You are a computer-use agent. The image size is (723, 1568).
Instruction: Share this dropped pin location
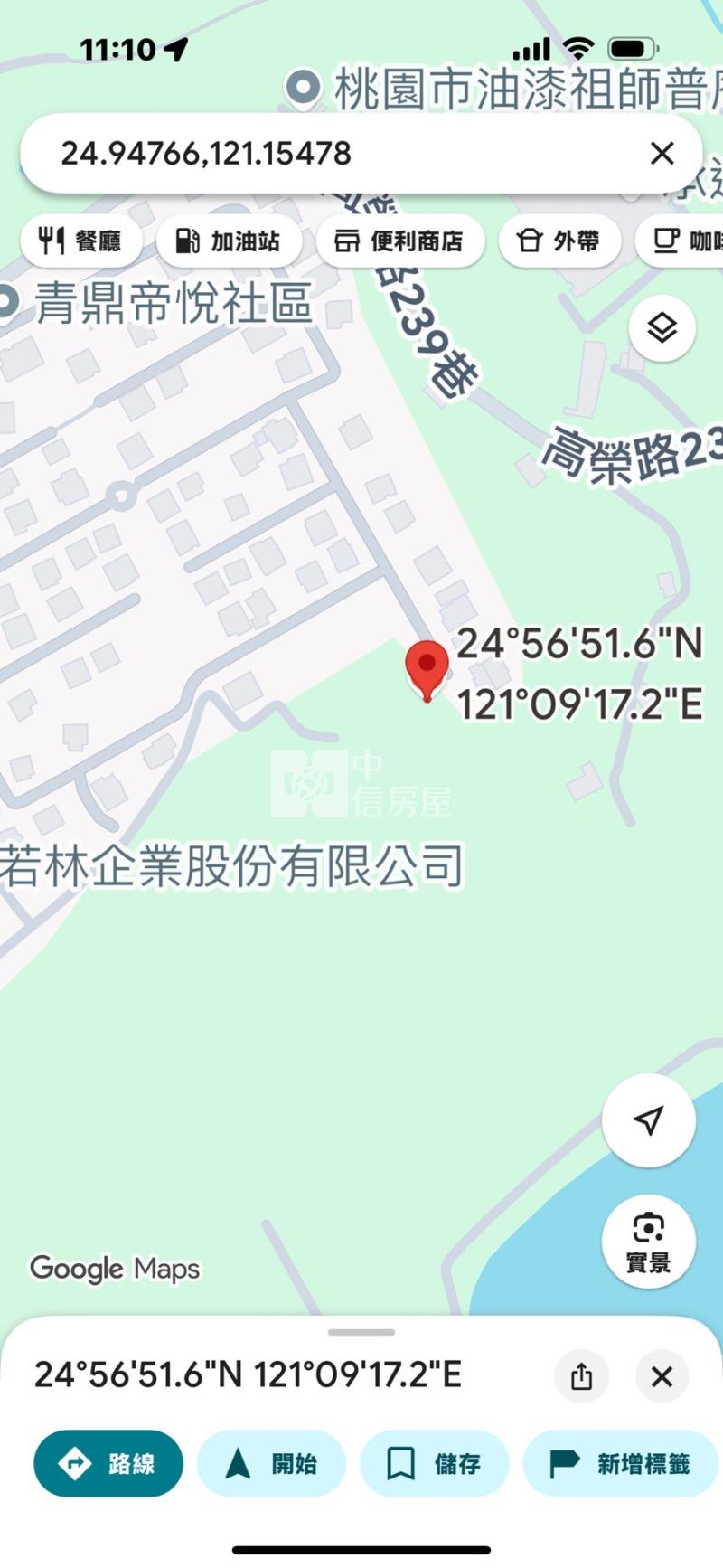tap(581, 1376)
